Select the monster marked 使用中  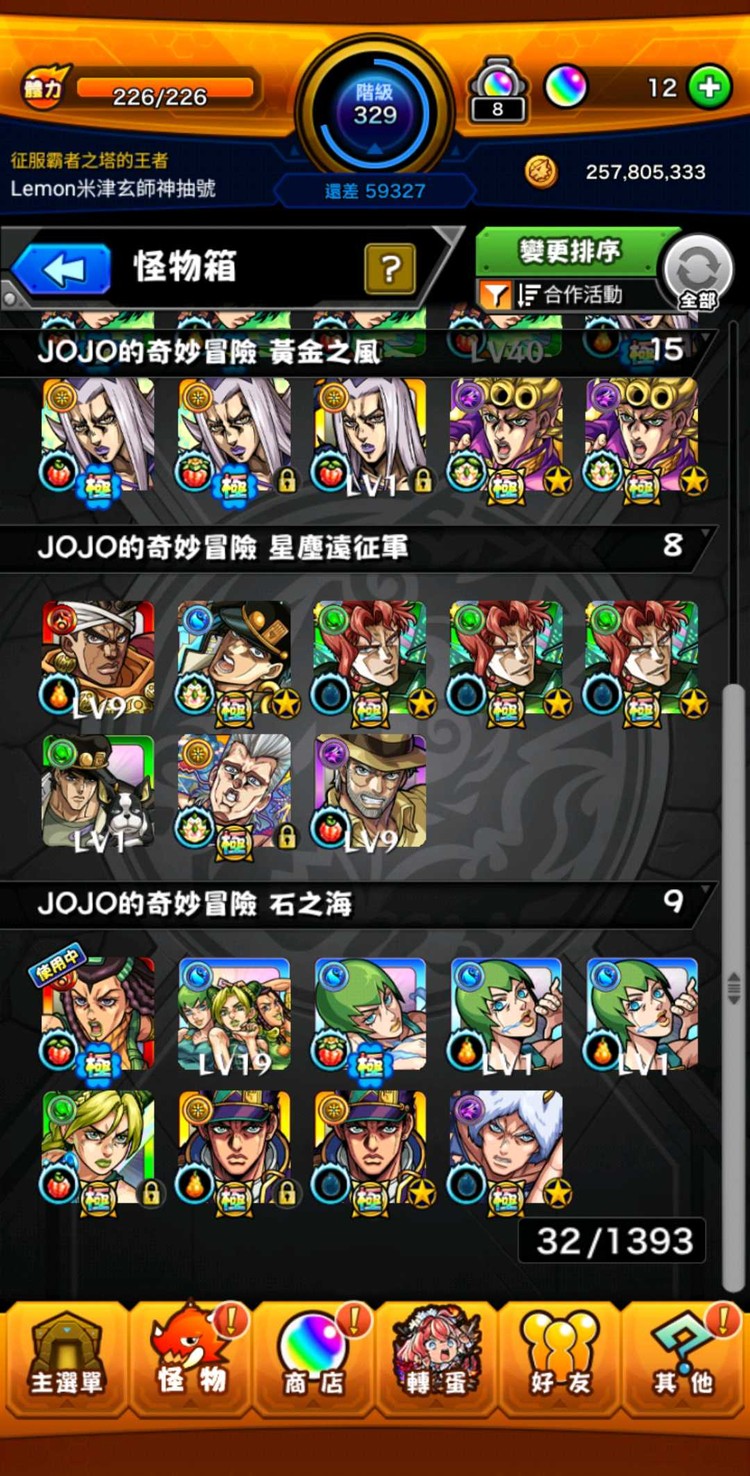[x=98, y=1015]
